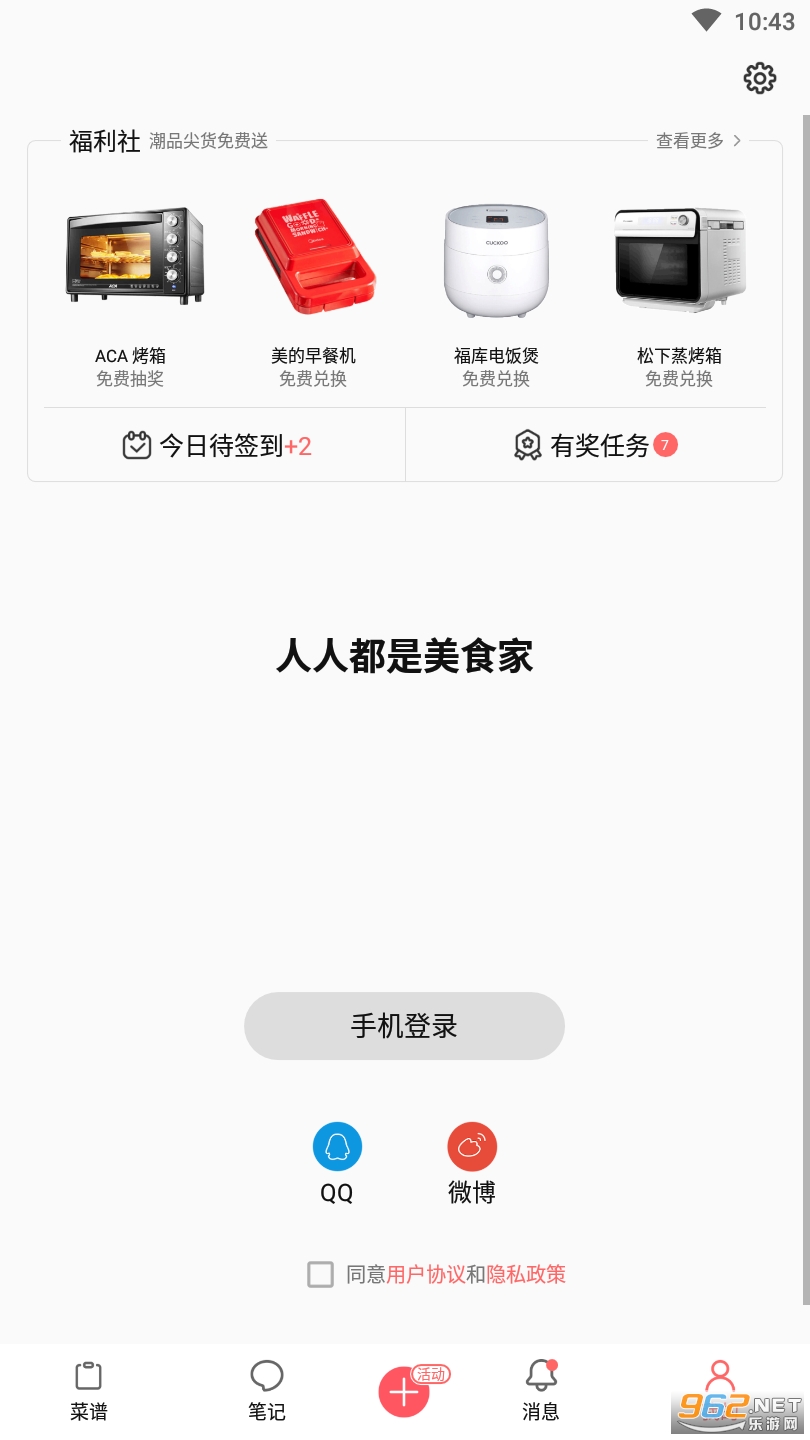The width and height of the screenshot is (810, 1440).
Task: Switch to the 菜谱 tab
Action: point(89,1391)
